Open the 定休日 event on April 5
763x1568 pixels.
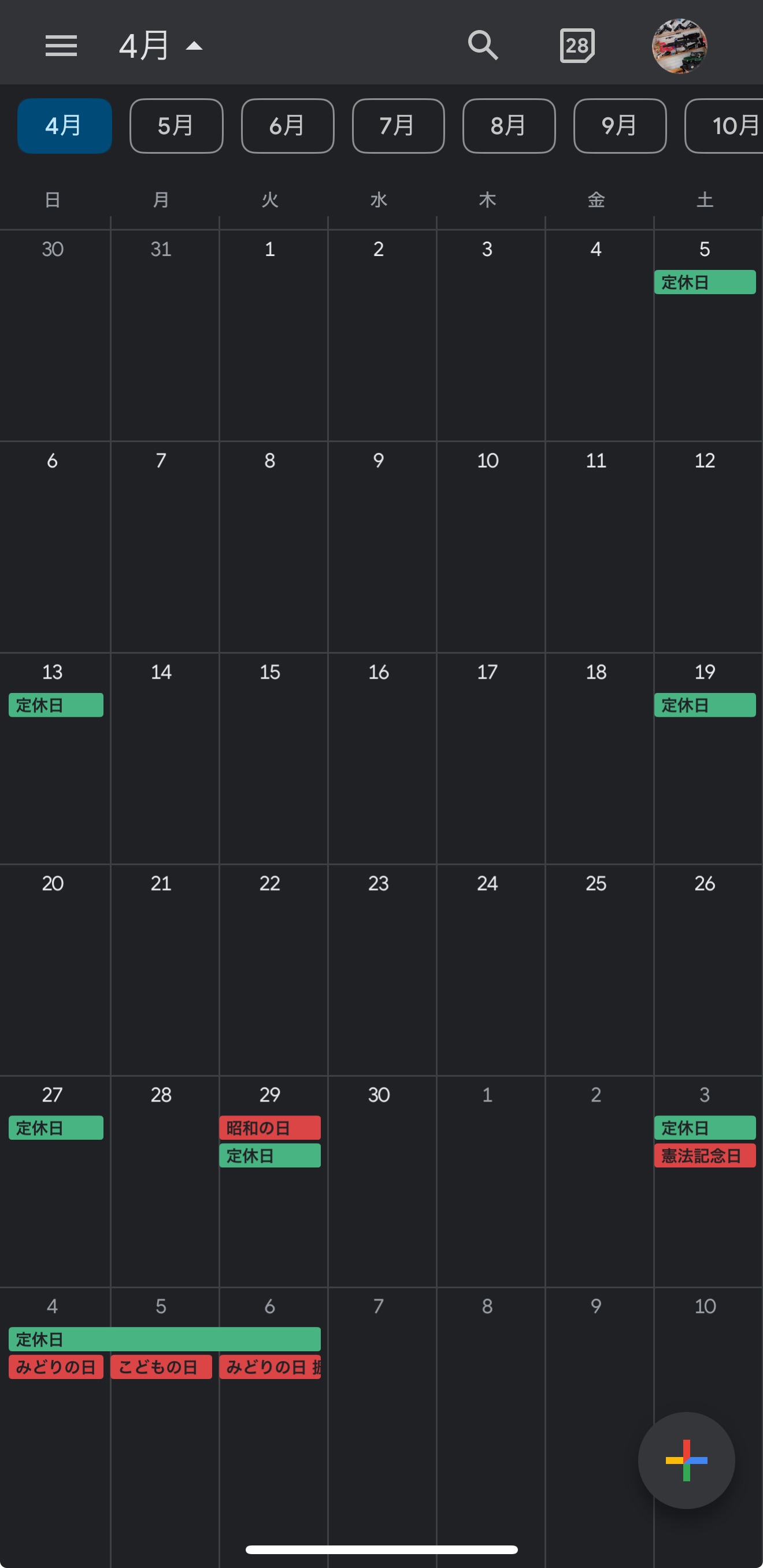[705, 283]
